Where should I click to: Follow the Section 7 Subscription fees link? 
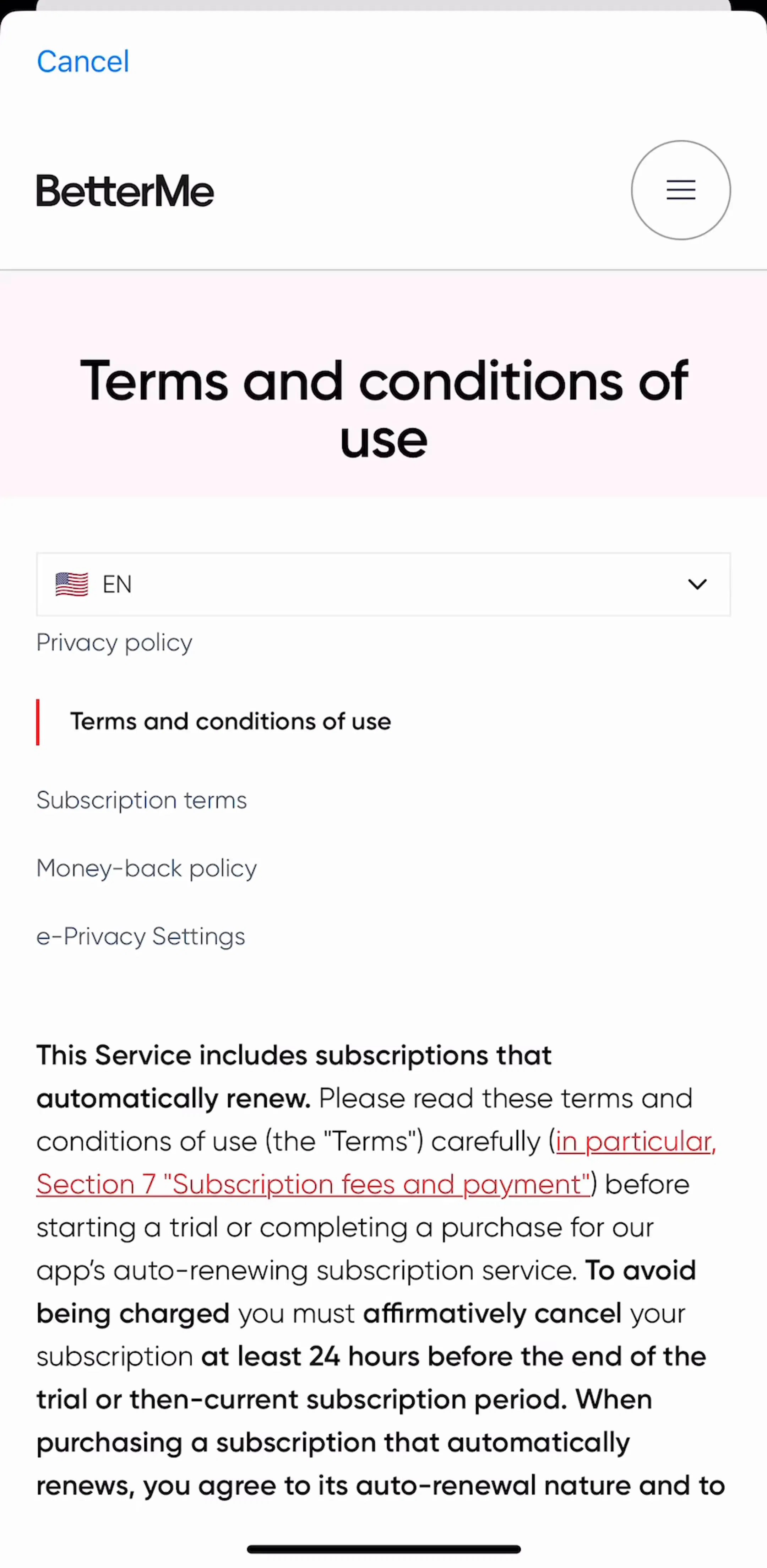tap(313, 1184)
